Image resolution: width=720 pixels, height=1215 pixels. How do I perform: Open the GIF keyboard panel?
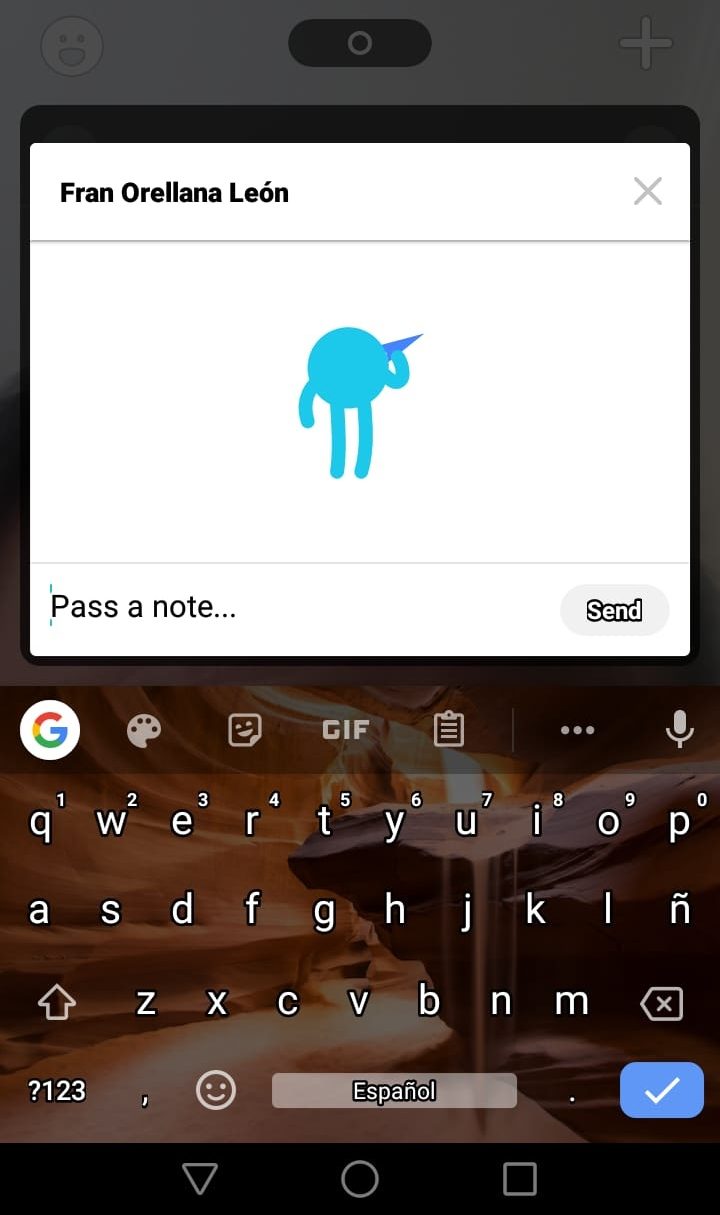coord(346,730)
